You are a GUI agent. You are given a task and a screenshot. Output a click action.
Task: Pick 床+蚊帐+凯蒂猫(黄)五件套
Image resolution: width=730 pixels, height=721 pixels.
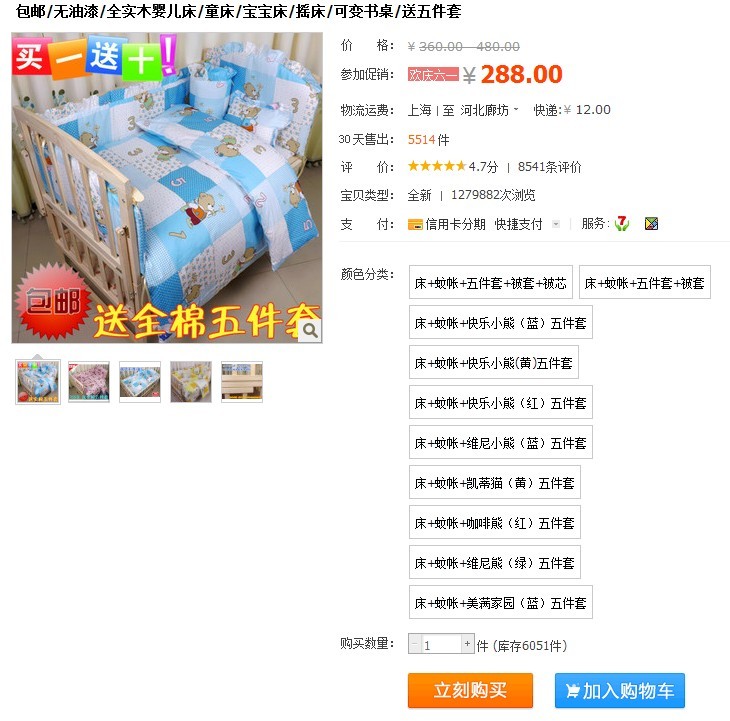pos(494,483)
